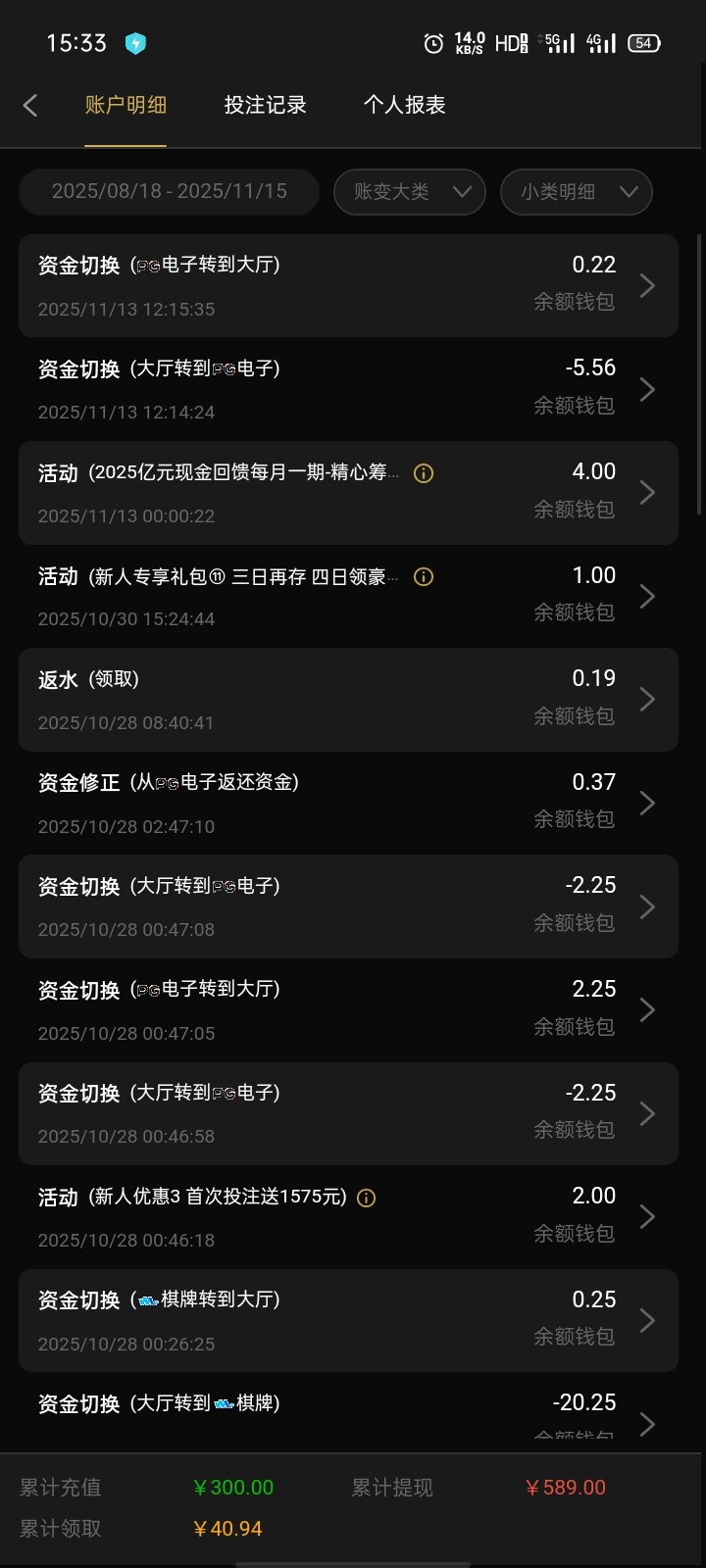Tap the 累计提现 amount ¥589.00
The height and width of the screenshot is (1568, 706).
click(565, 1487)
